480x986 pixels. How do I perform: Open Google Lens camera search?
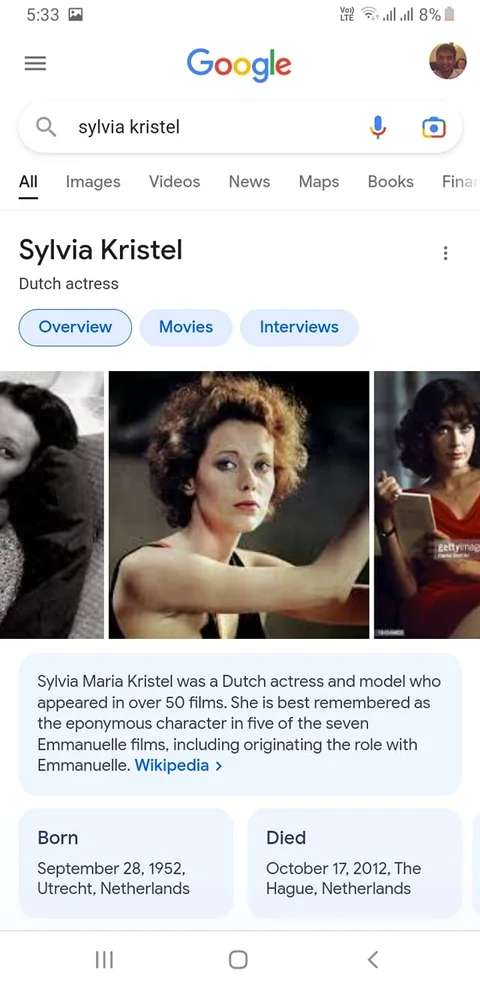(433, 128)
